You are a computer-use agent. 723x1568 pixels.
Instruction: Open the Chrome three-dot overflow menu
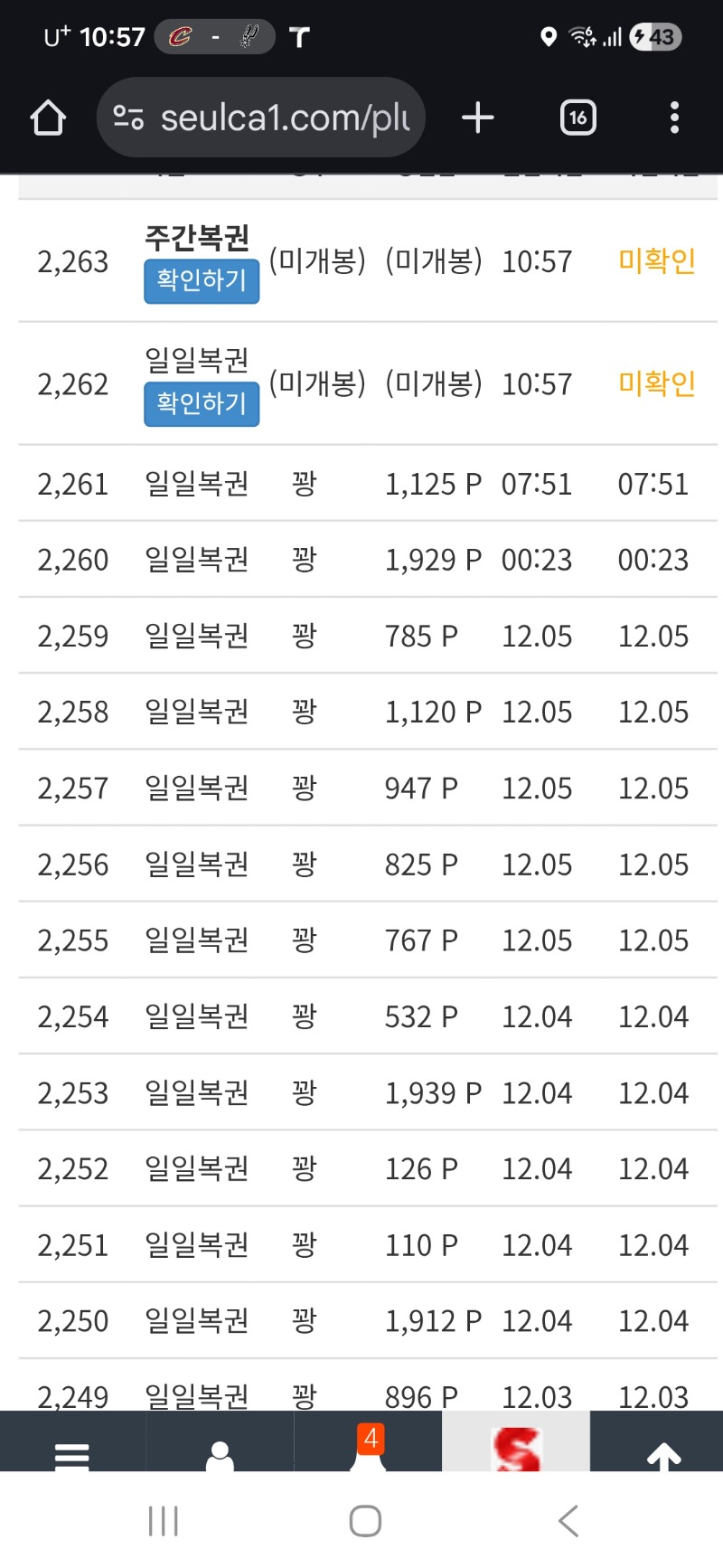click(674, 117)
